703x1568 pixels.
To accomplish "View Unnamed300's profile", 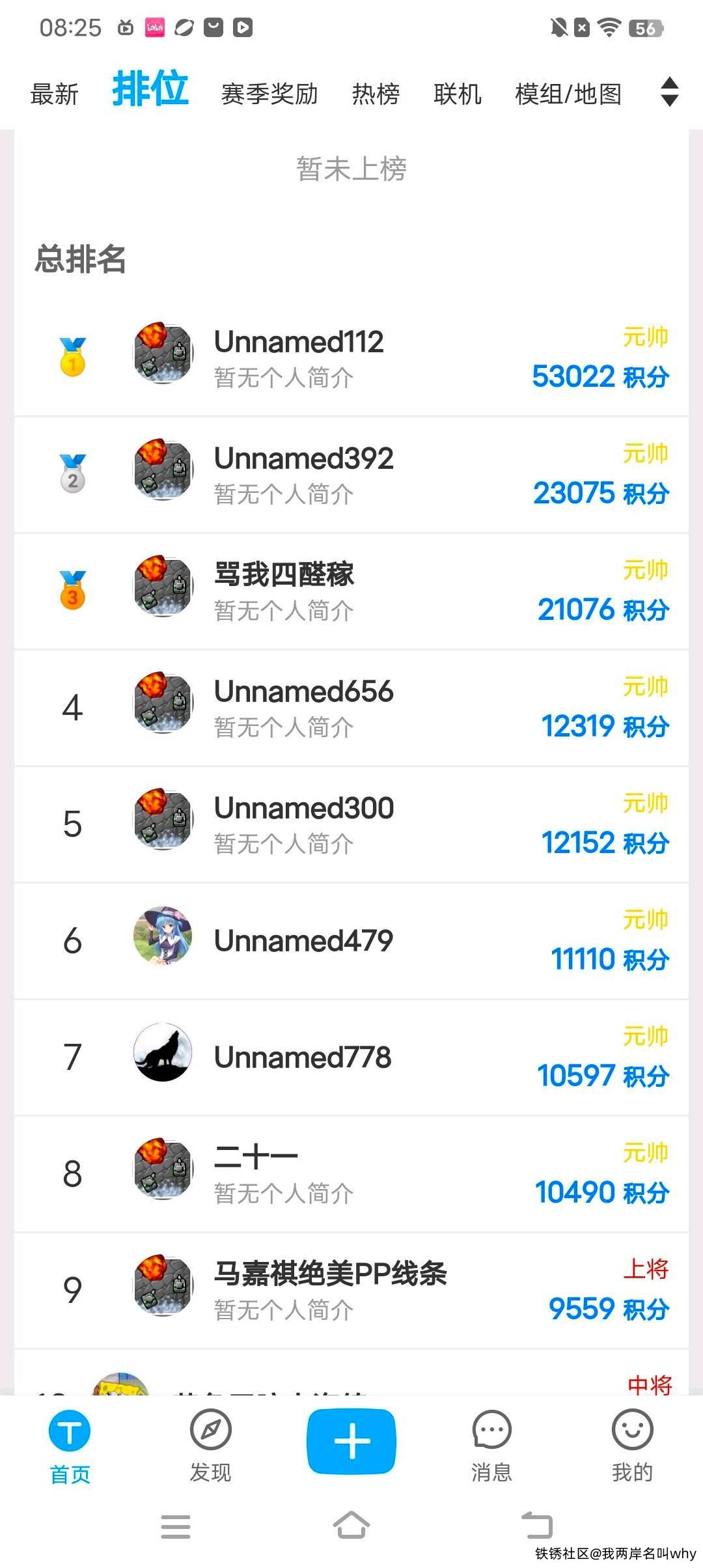I will tap(351, 824).
